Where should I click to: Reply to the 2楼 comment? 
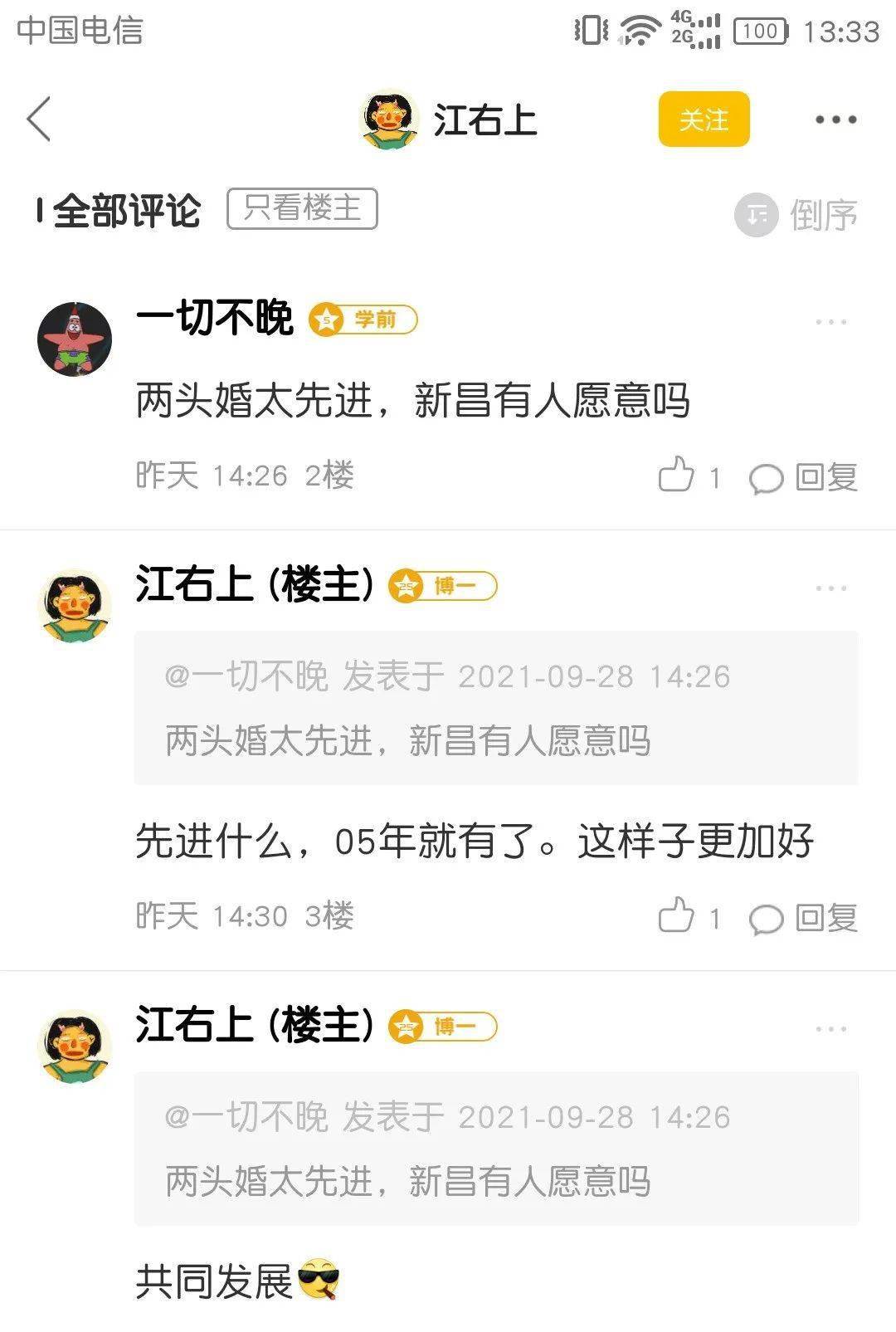click(x=803, y=477)
